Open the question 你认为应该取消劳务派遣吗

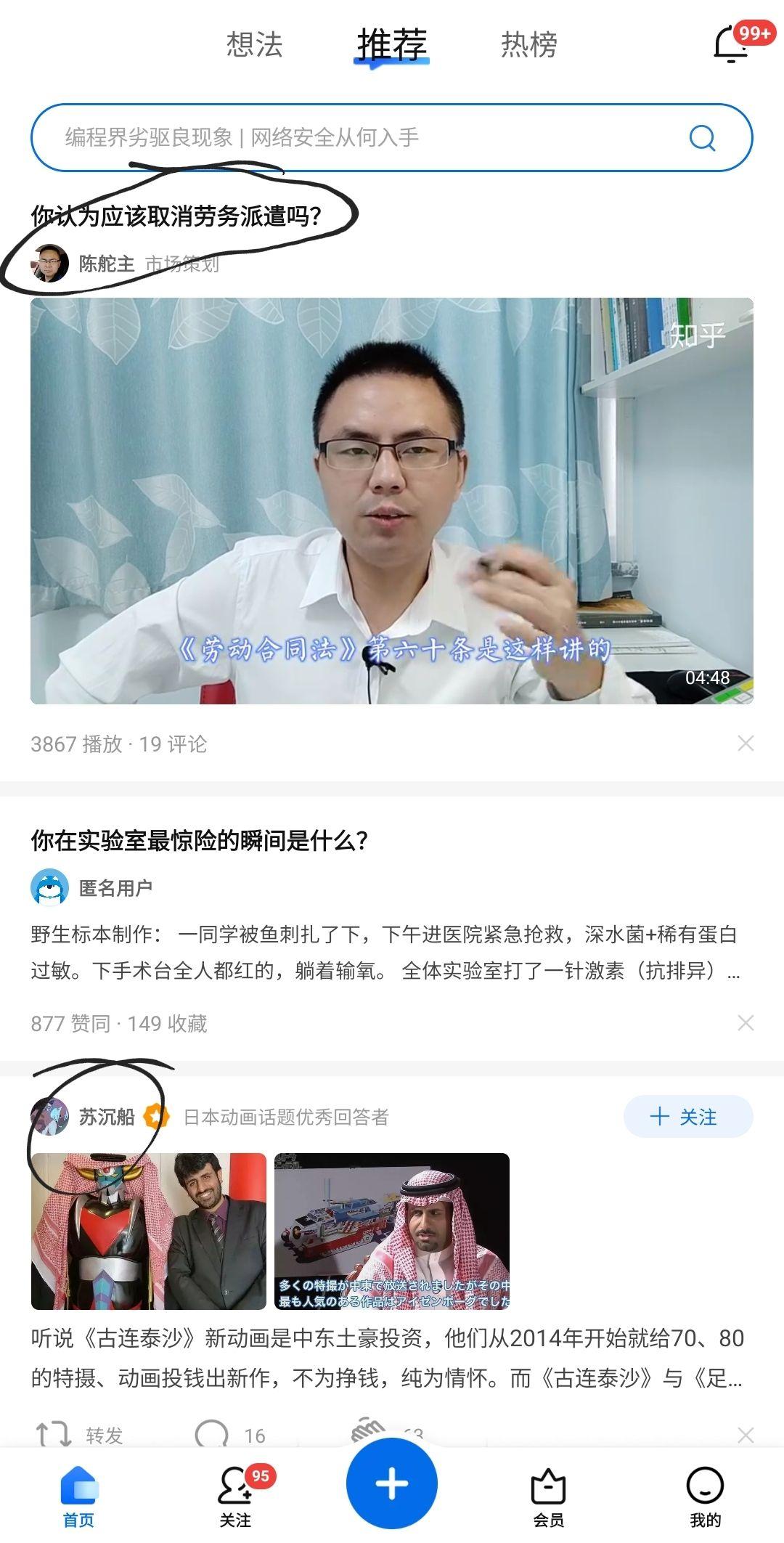tap(176, 216)
